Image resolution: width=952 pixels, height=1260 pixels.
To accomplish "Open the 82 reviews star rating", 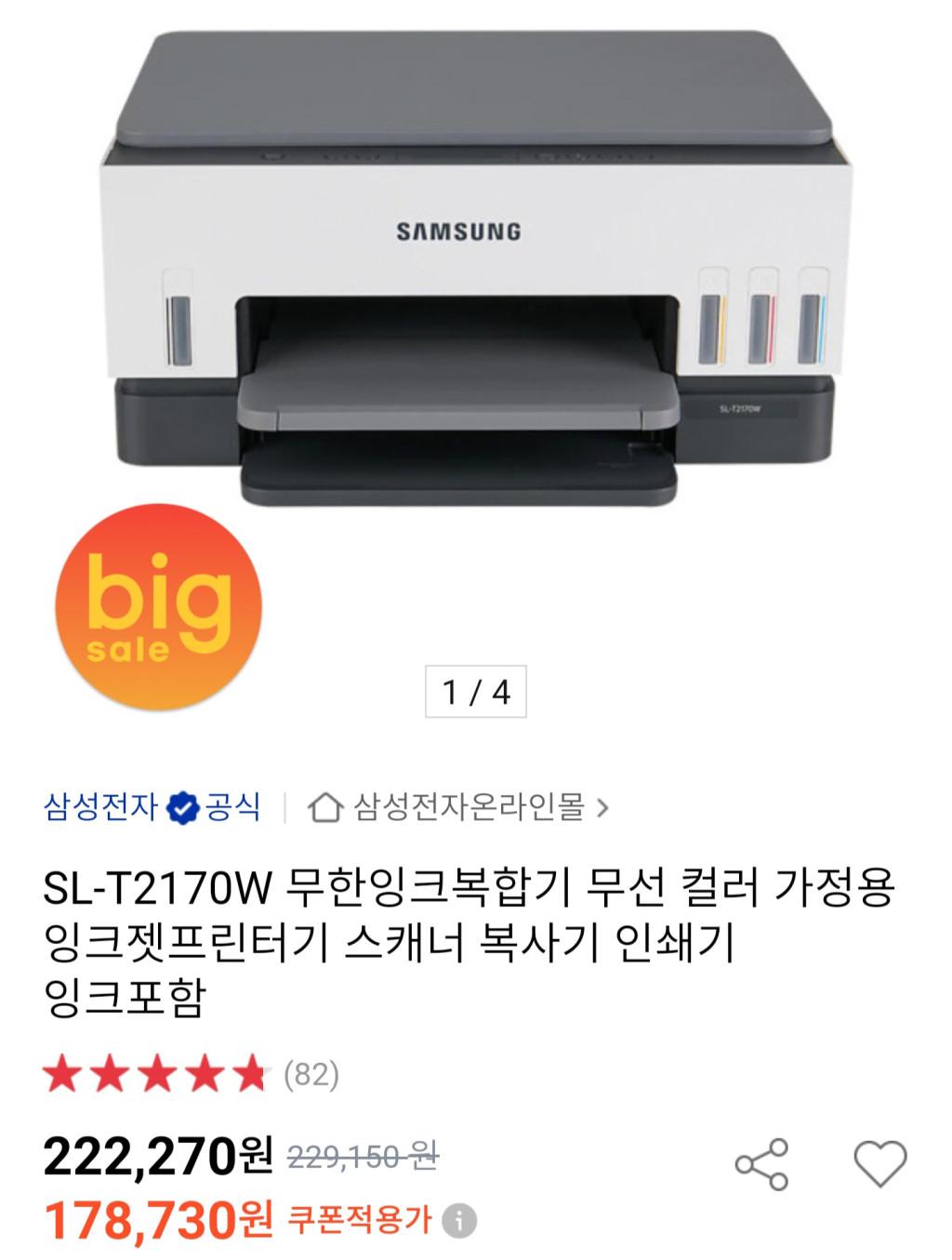I will coord(191,1074).
